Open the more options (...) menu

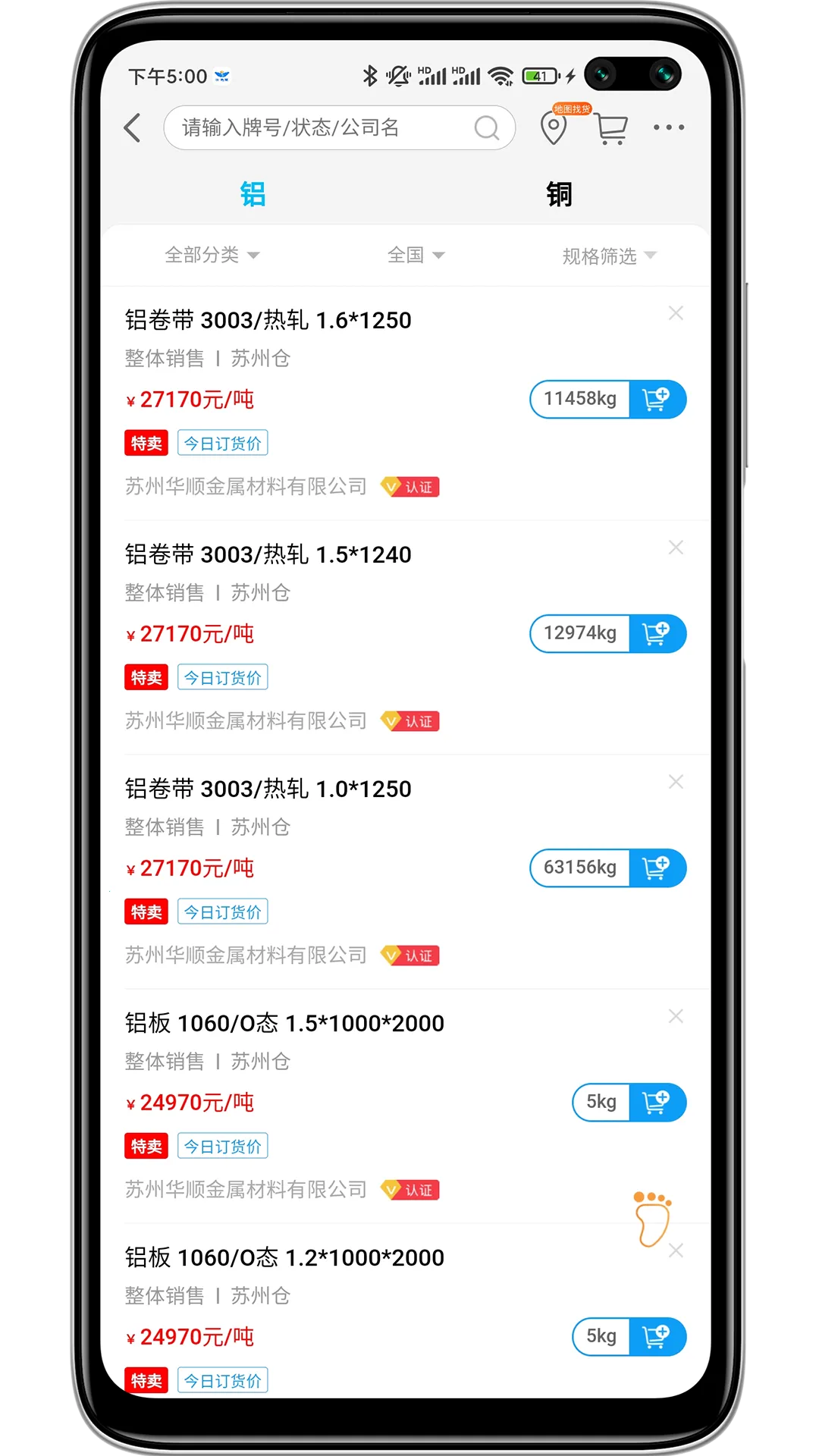click(x=668, y=127)
